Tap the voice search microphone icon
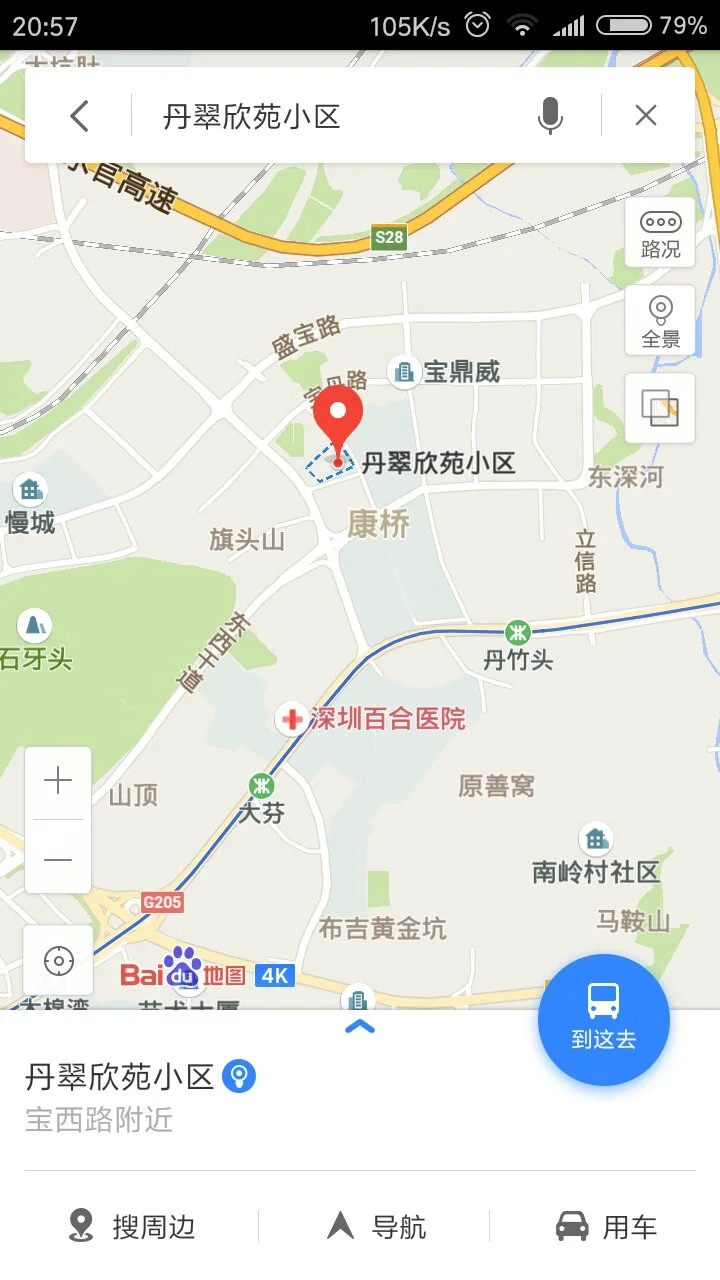Screen dimensions: 720x1280 point(551,115)
